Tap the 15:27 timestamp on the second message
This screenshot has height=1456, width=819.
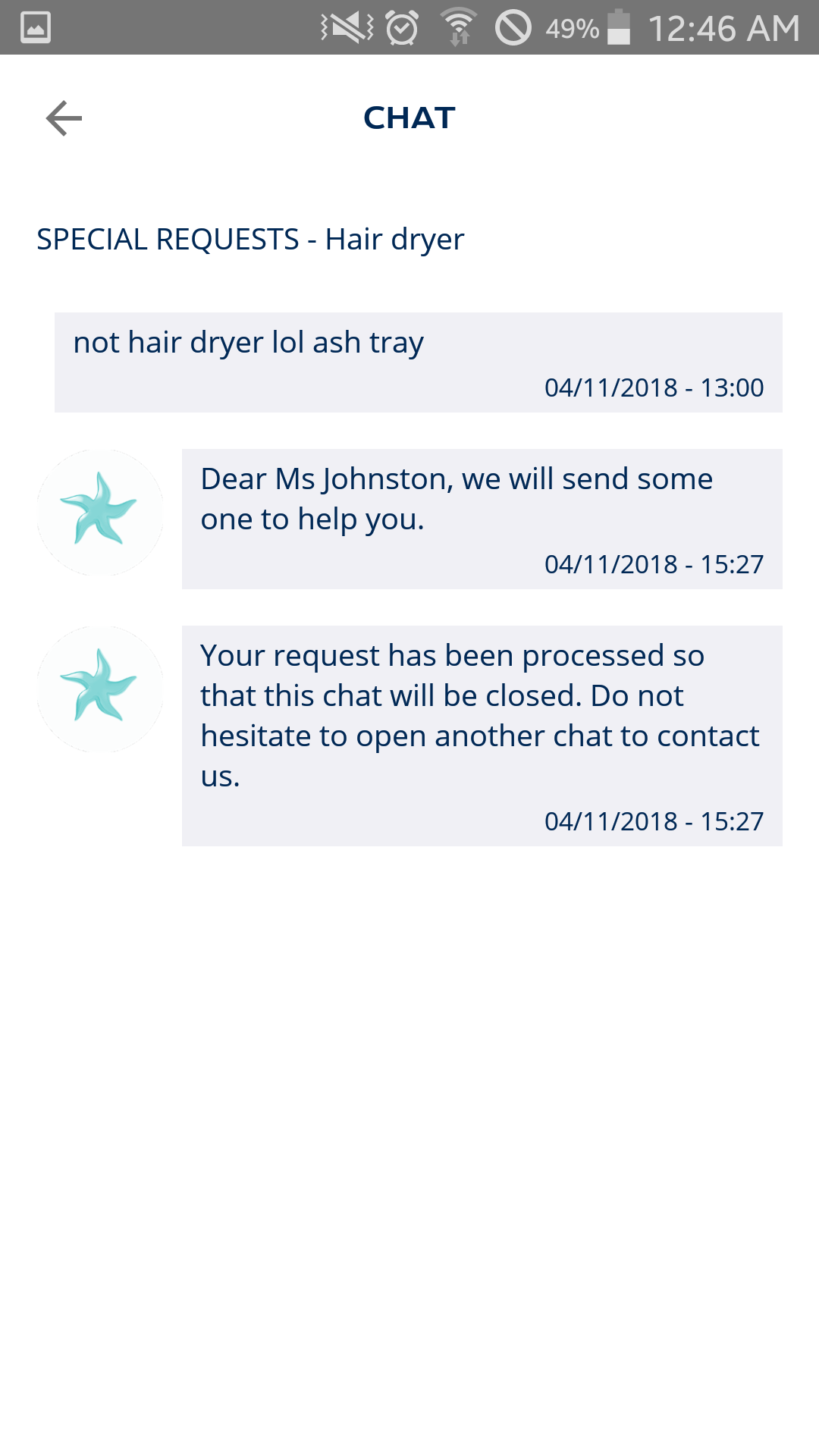point(655,564)
